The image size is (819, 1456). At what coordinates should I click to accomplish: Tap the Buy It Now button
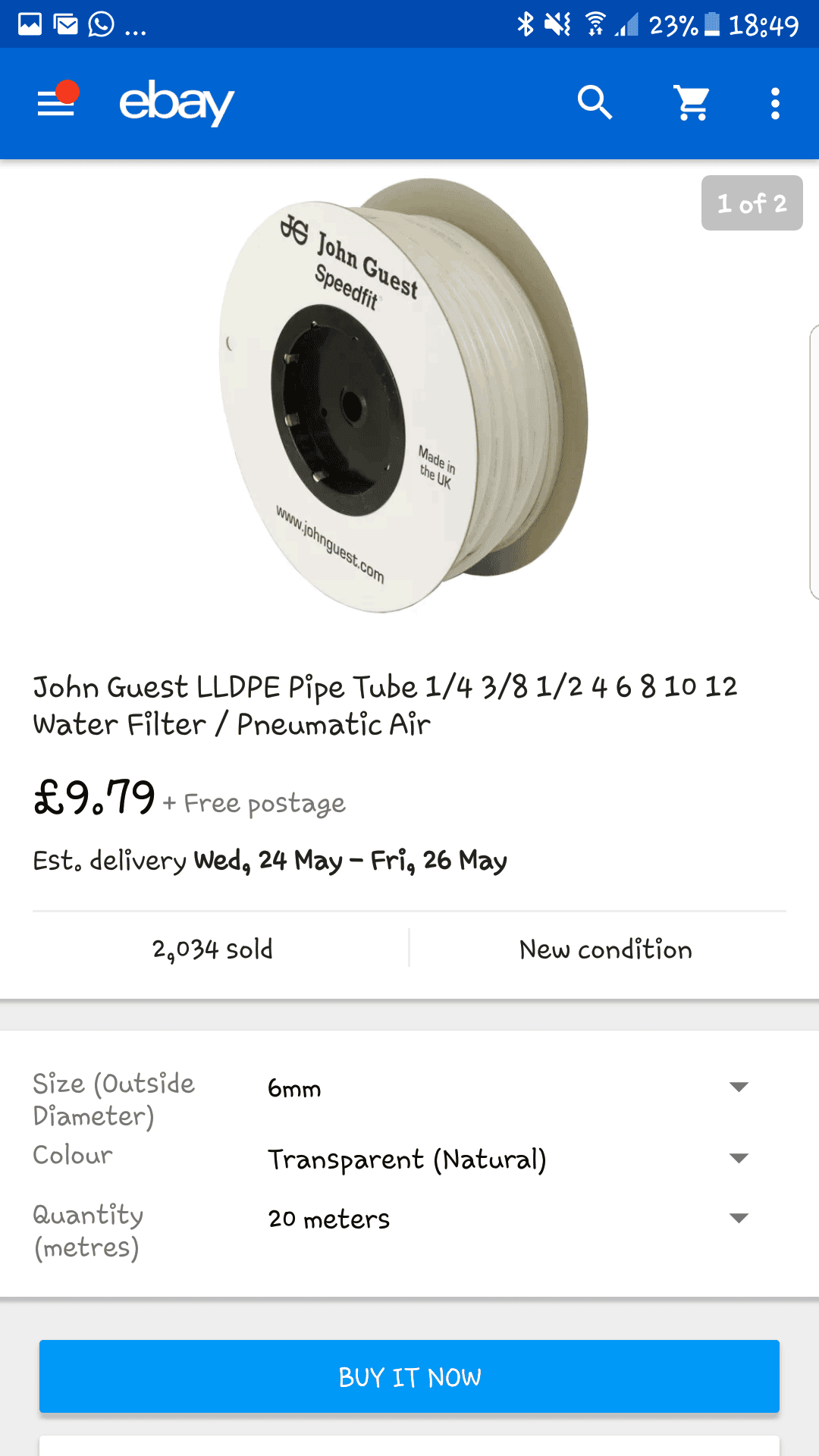pos(409,1376)
